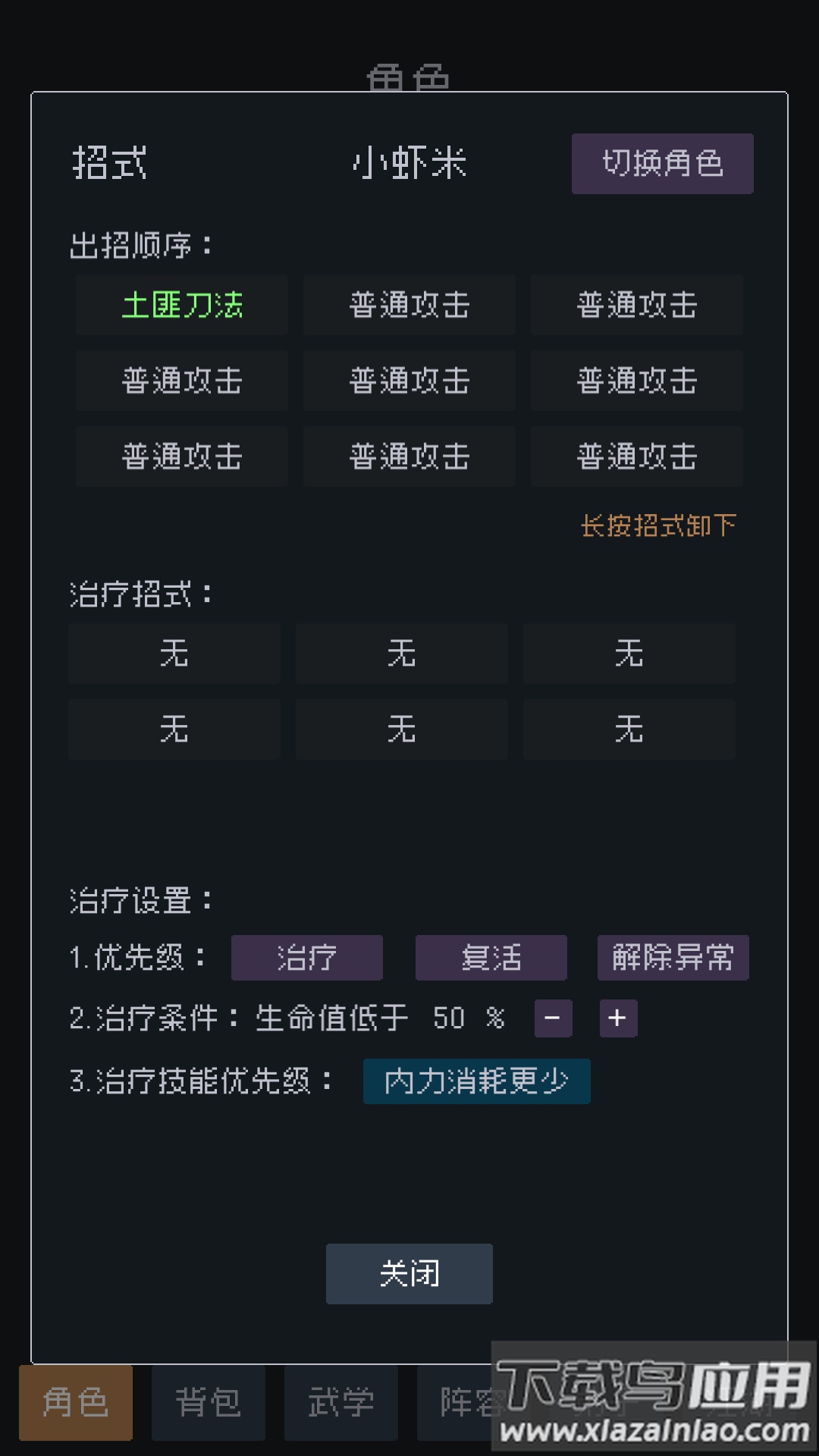
Task: Select the last 无 healing slot
Action: pyautogui.click(x=629, y=730)
